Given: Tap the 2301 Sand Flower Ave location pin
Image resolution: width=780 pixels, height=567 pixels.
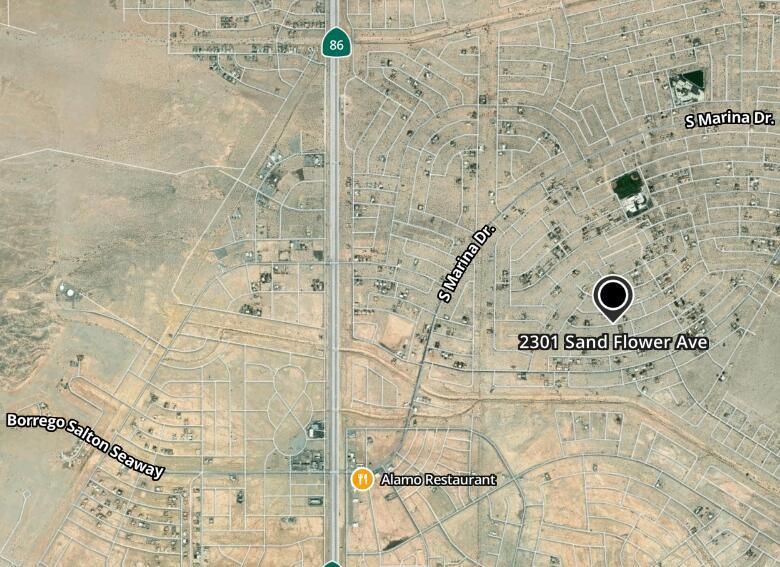Looking at the screenshot, I should tap(612, 297).
